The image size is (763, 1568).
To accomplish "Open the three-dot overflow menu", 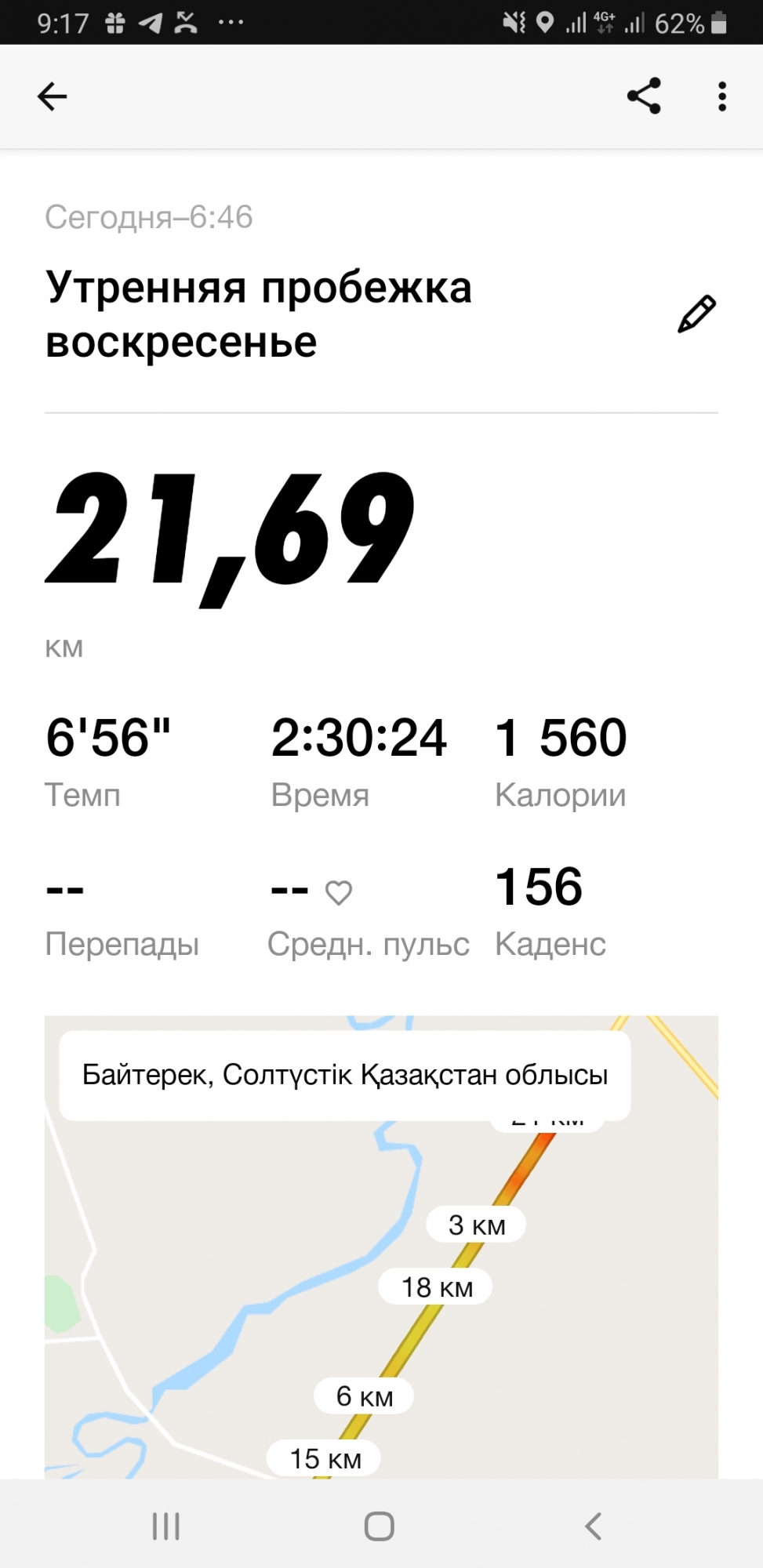I will coord(721,96).
